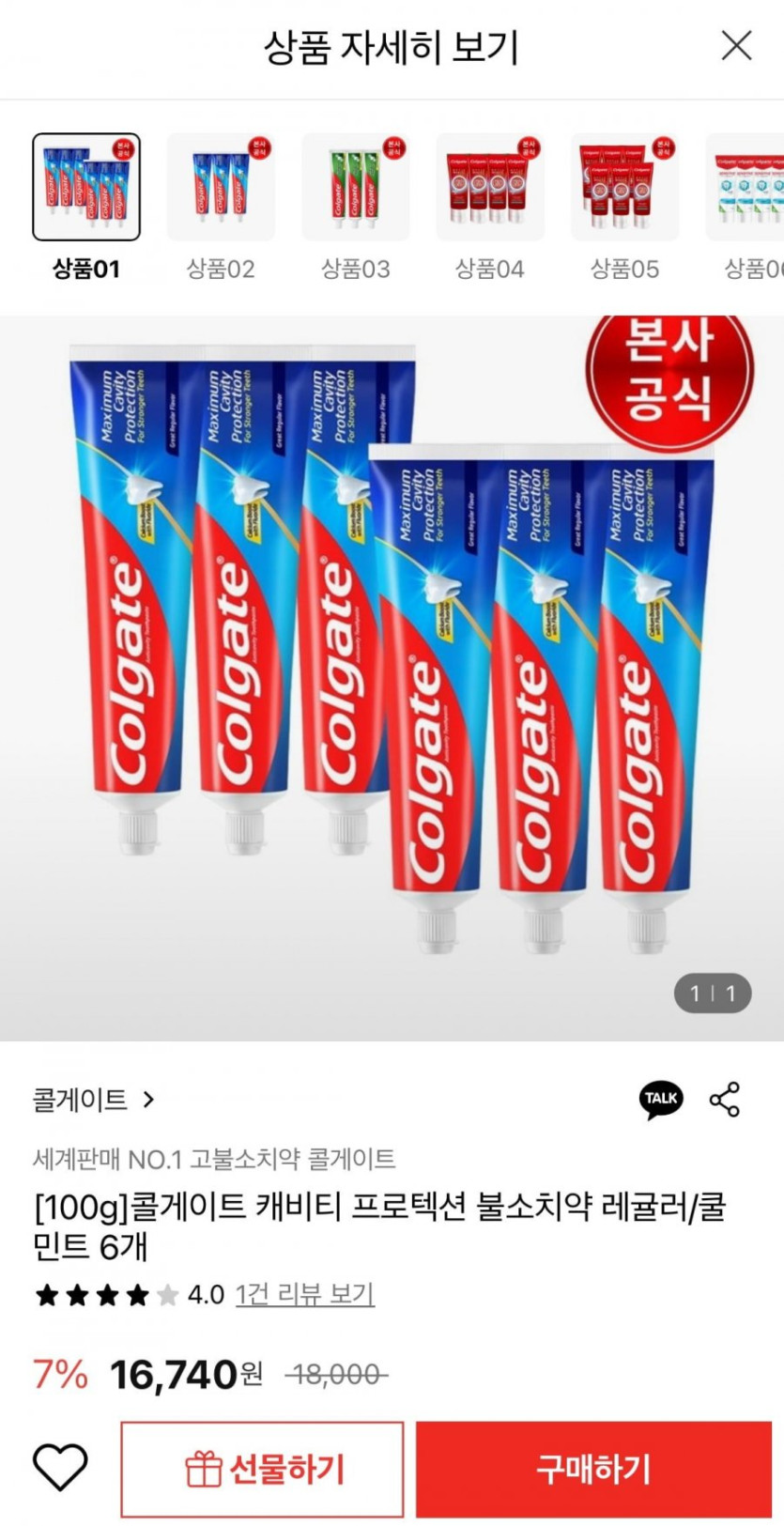Open the 콜게이트 brand page
Viewport: 784px width, 1526px height.
coord(94,1100)
